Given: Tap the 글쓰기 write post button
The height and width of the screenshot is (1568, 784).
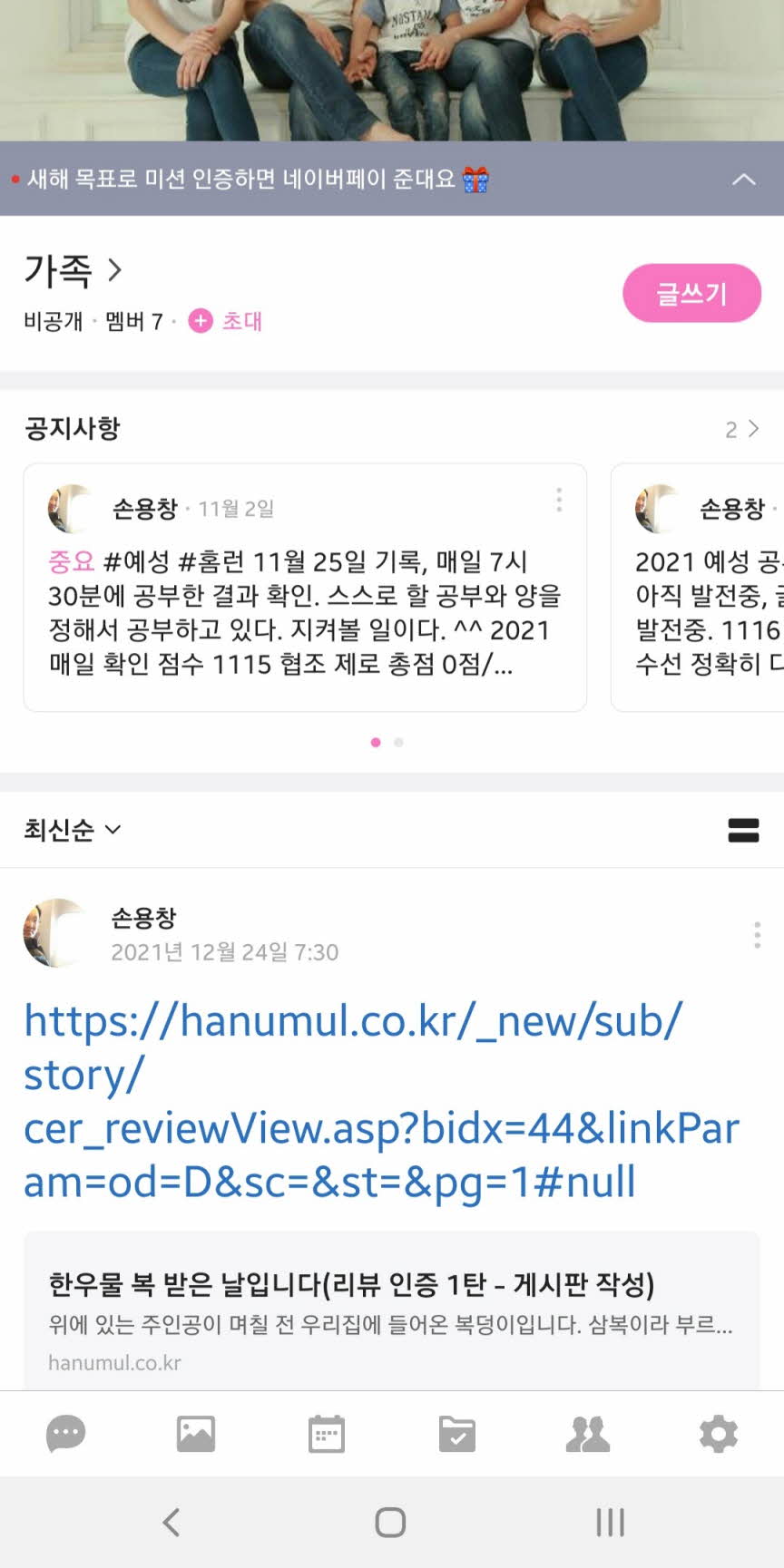Looking at the screenshot, I should (x=691, y=293).
